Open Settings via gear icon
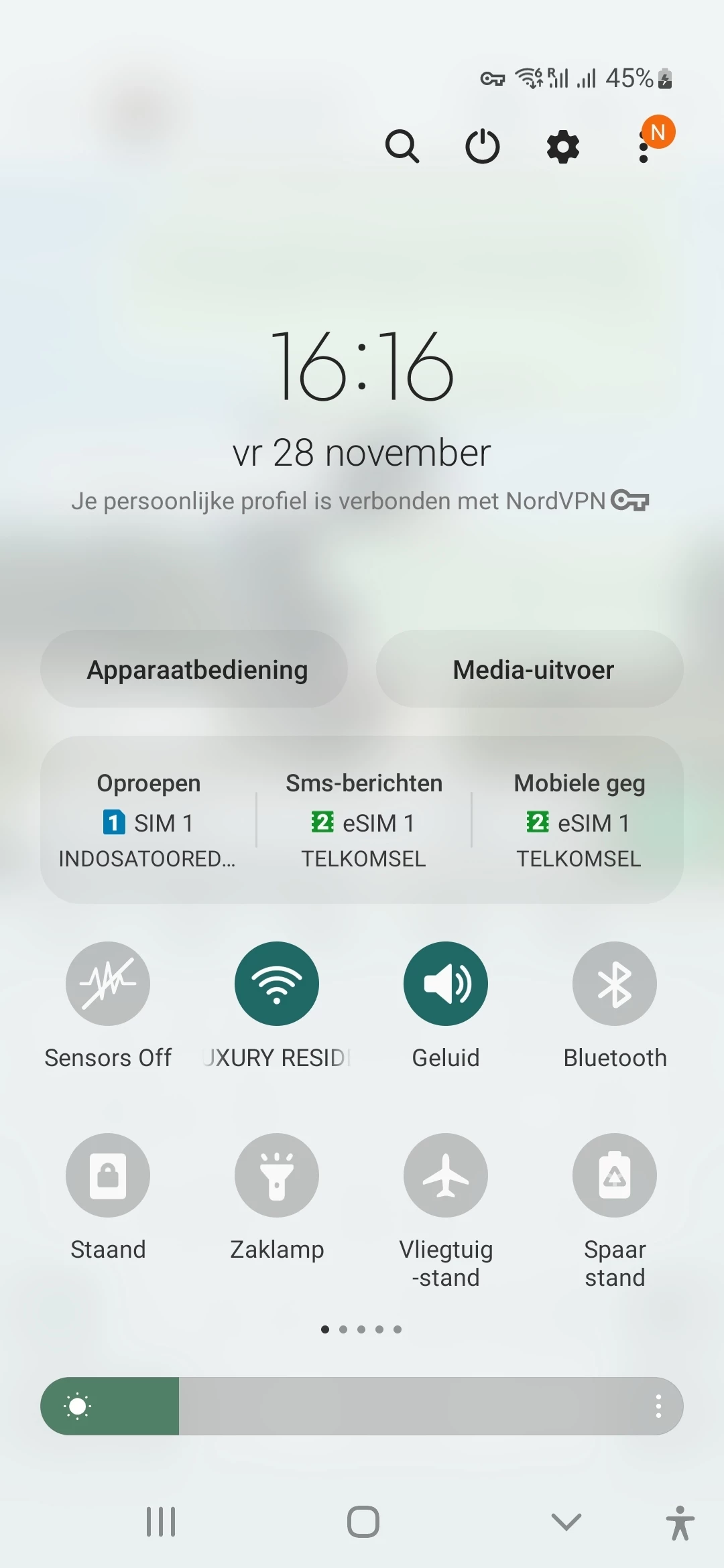 pyautogui.click(x=563, y=146)
